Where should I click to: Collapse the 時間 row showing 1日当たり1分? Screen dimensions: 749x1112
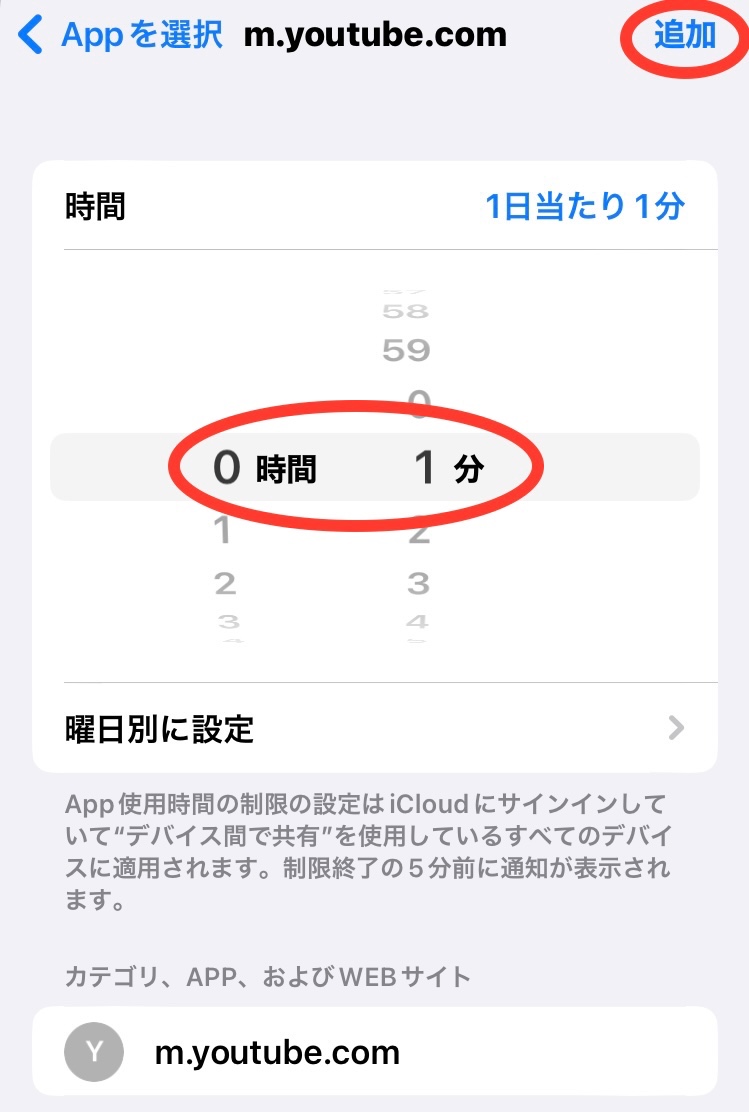(375, 207)
